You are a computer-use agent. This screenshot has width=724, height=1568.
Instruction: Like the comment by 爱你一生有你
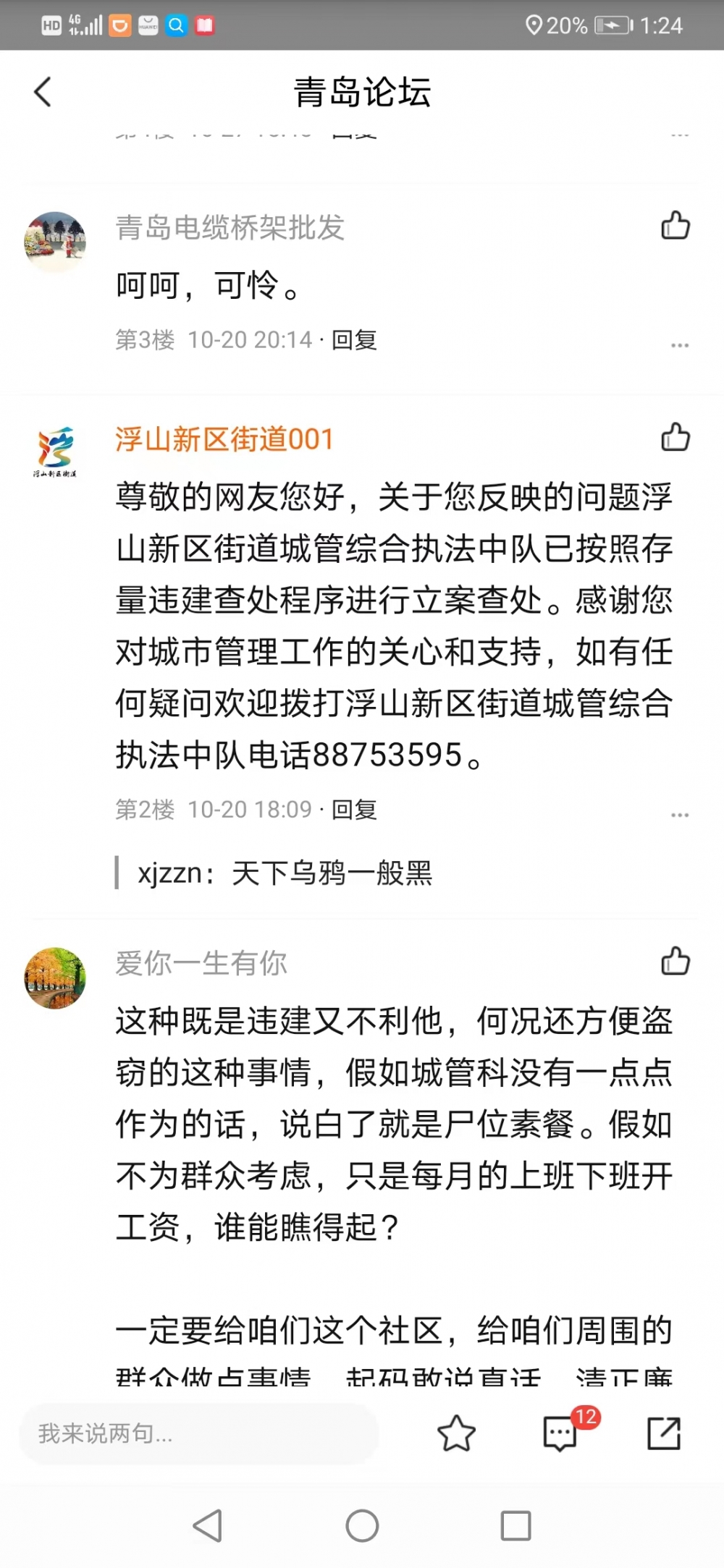tap(675, 961)
